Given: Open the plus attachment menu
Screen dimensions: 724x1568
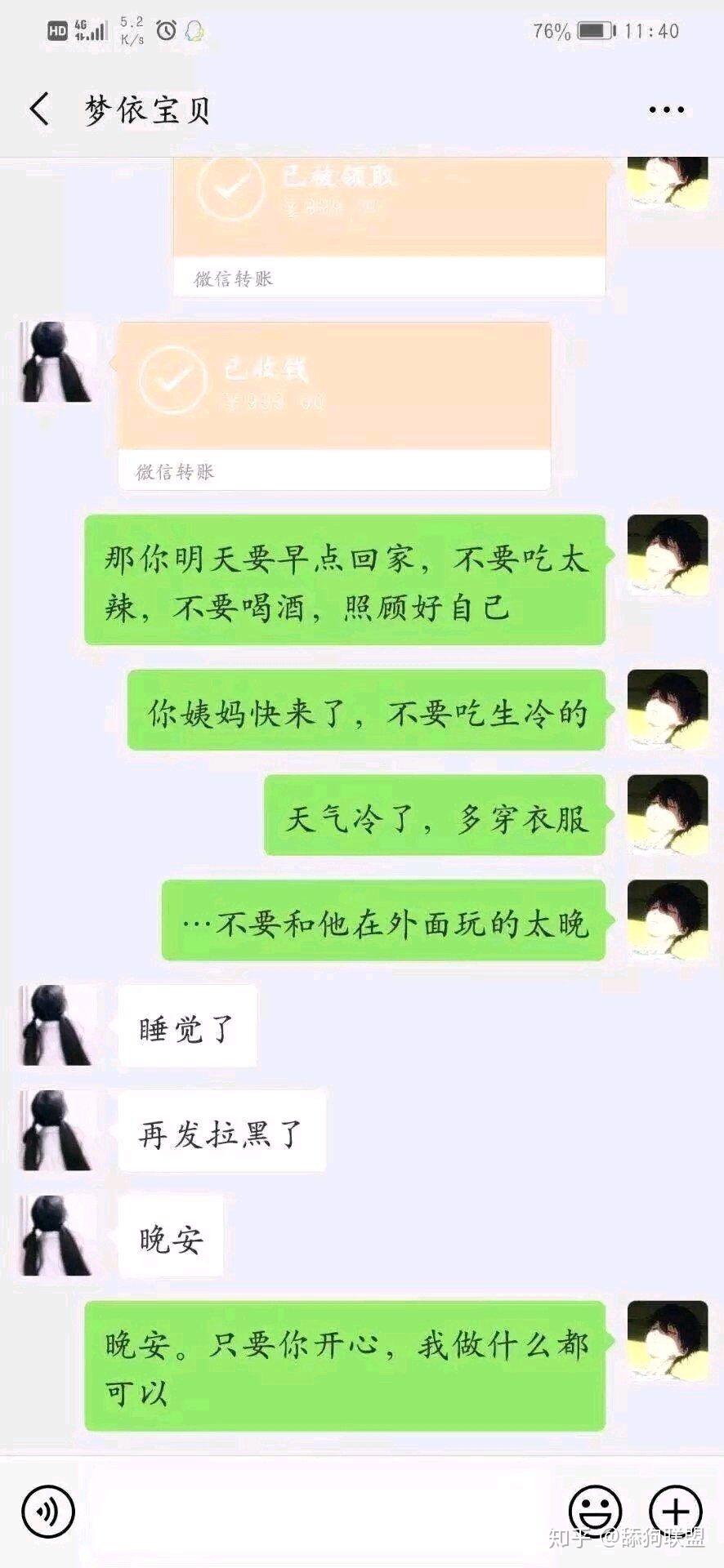Looking at the screenshot, I should (676, 1512).
